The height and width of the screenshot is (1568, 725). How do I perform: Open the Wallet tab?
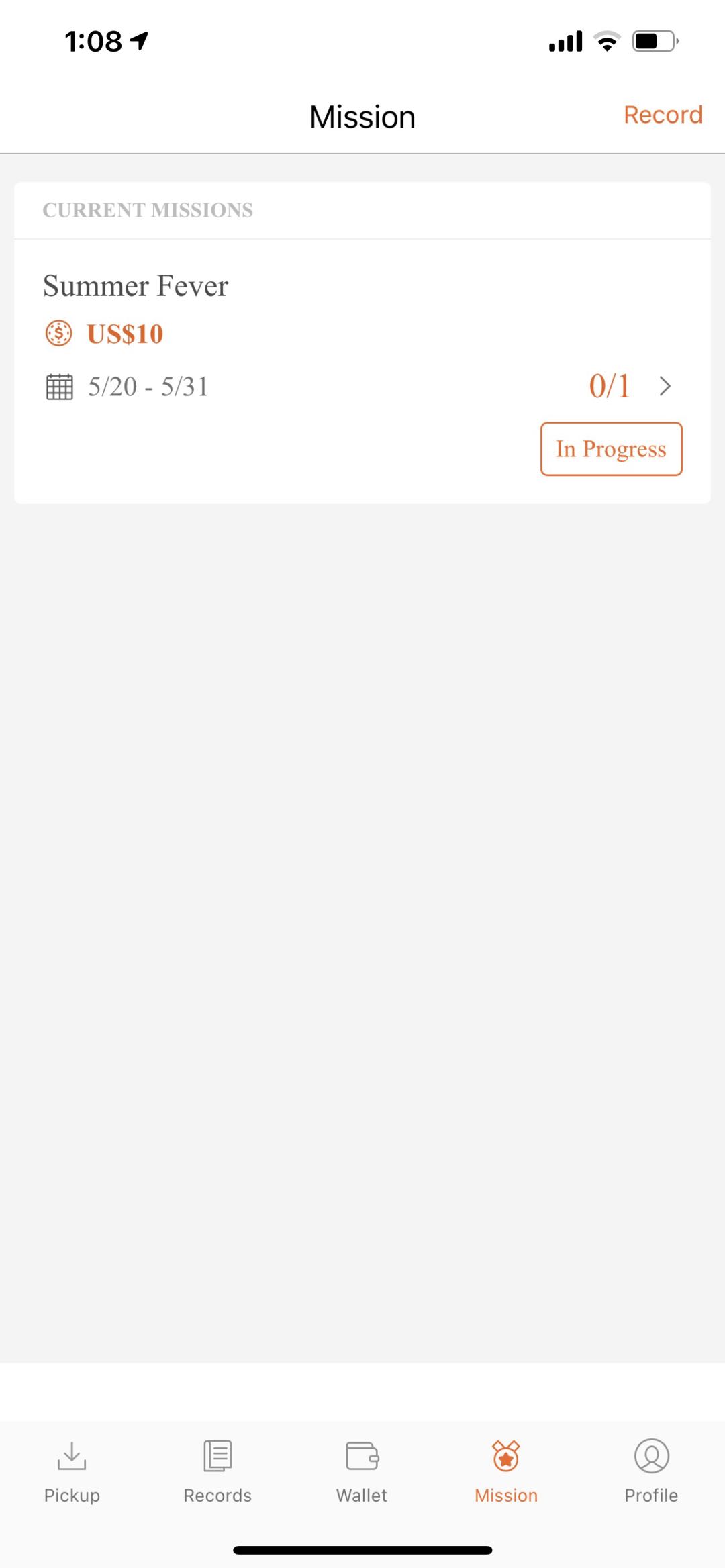(362, 1470)
